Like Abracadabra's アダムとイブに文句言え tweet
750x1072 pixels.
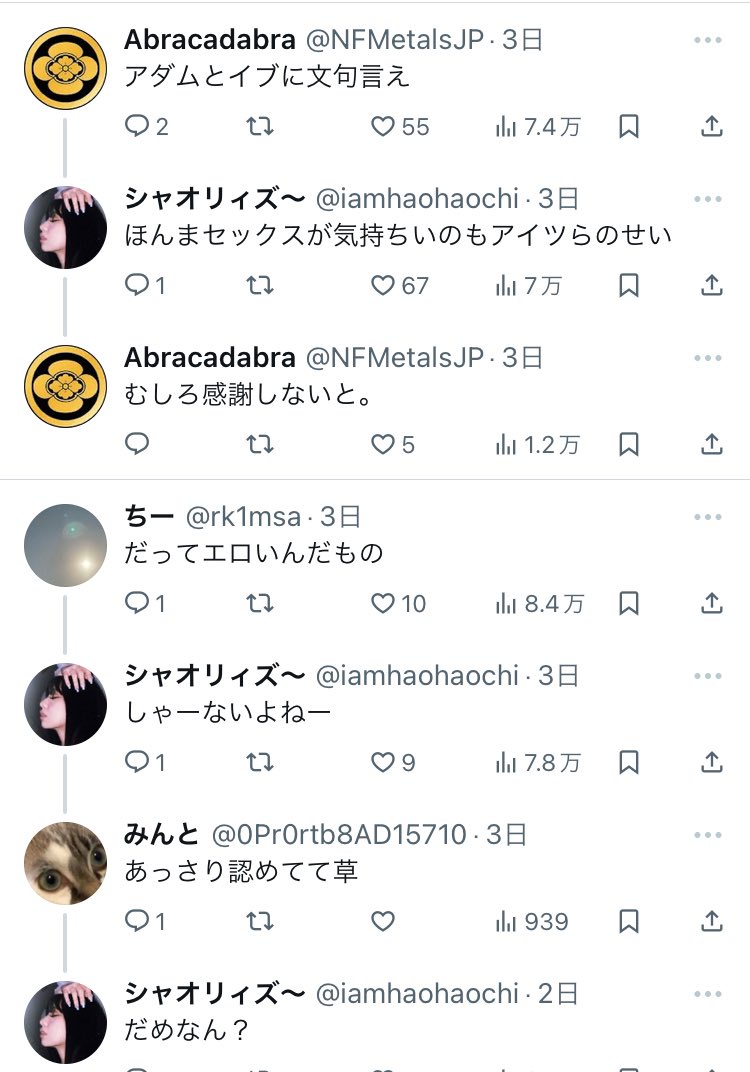384,127
